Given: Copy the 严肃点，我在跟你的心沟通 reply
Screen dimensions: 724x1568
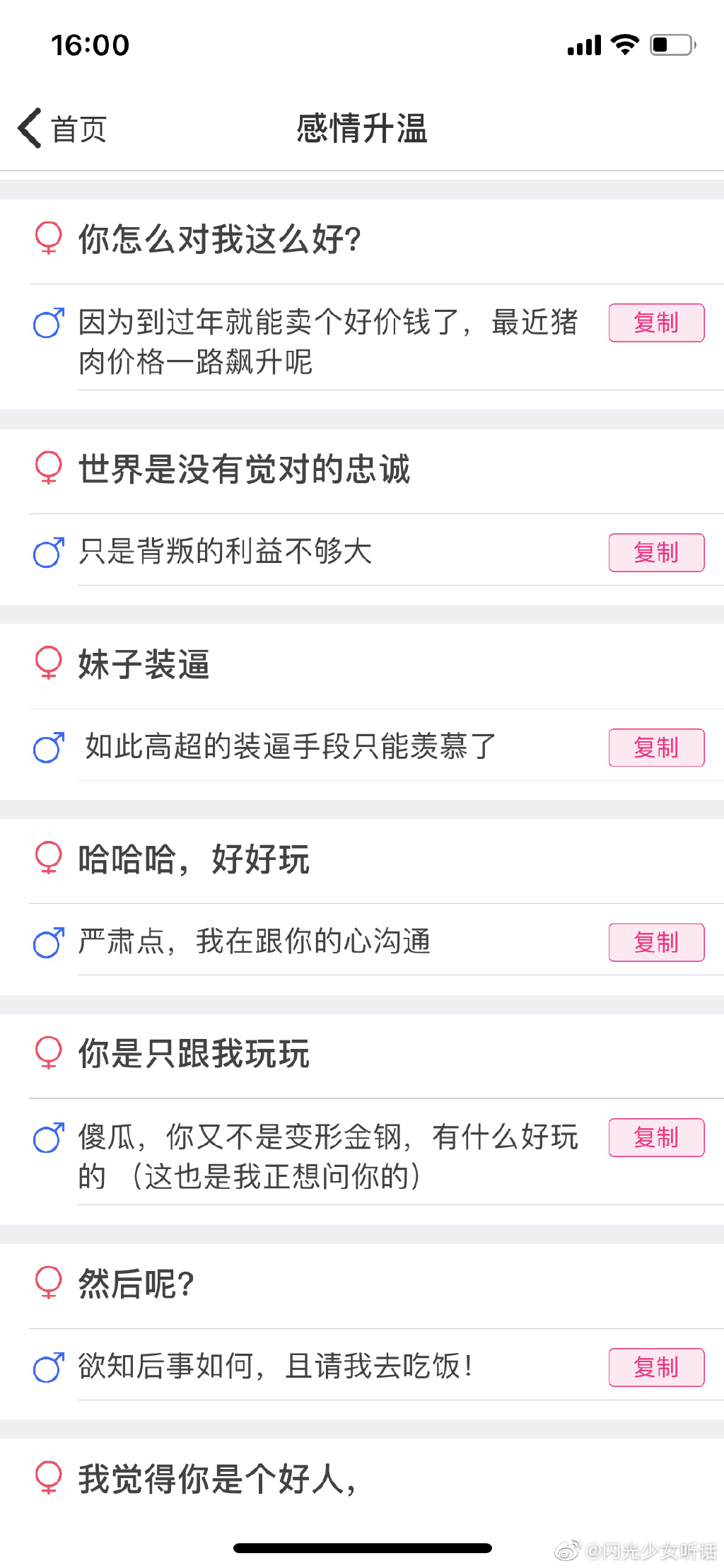Looking at the screenshot, I should tap(655, 943).
